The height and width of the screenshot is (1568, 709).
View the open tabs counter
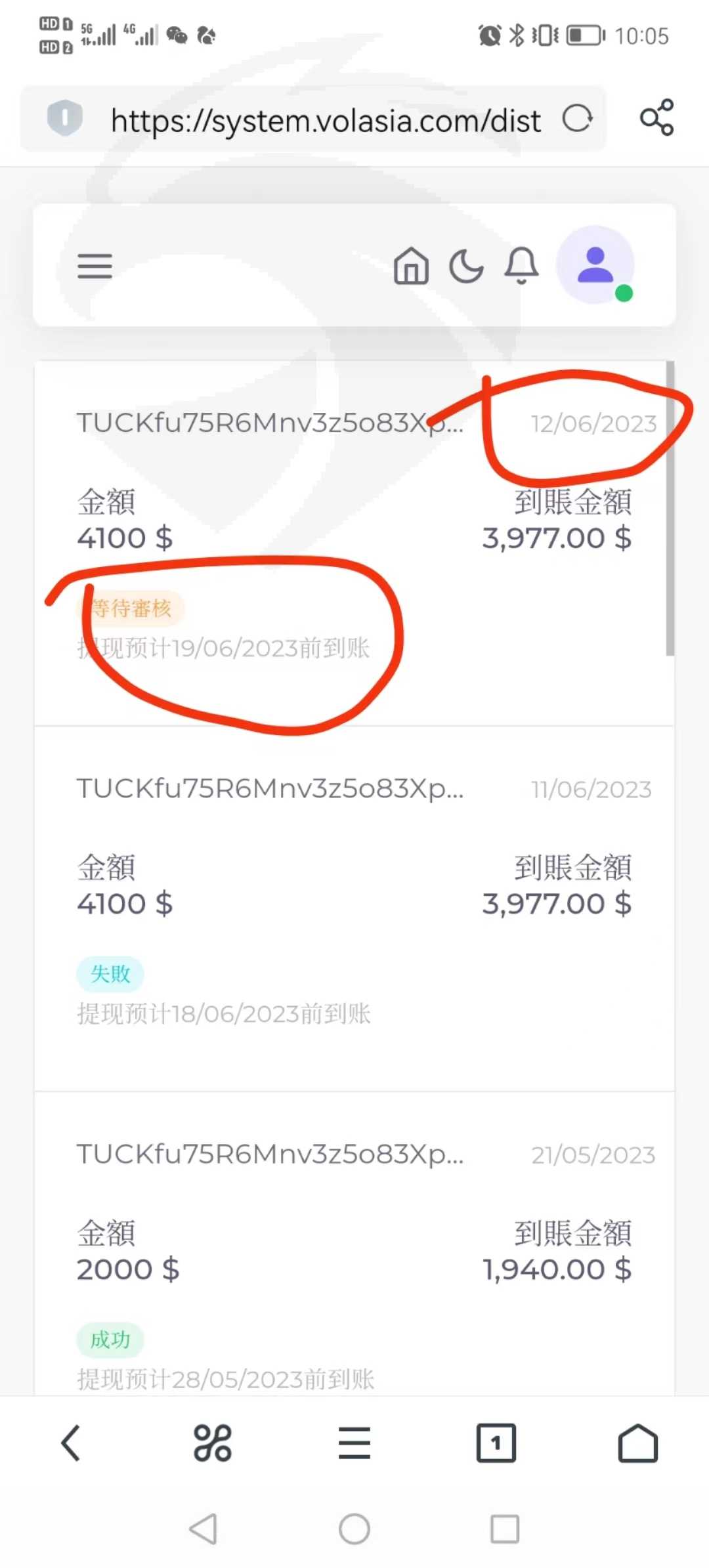(x=496, y=1443)
